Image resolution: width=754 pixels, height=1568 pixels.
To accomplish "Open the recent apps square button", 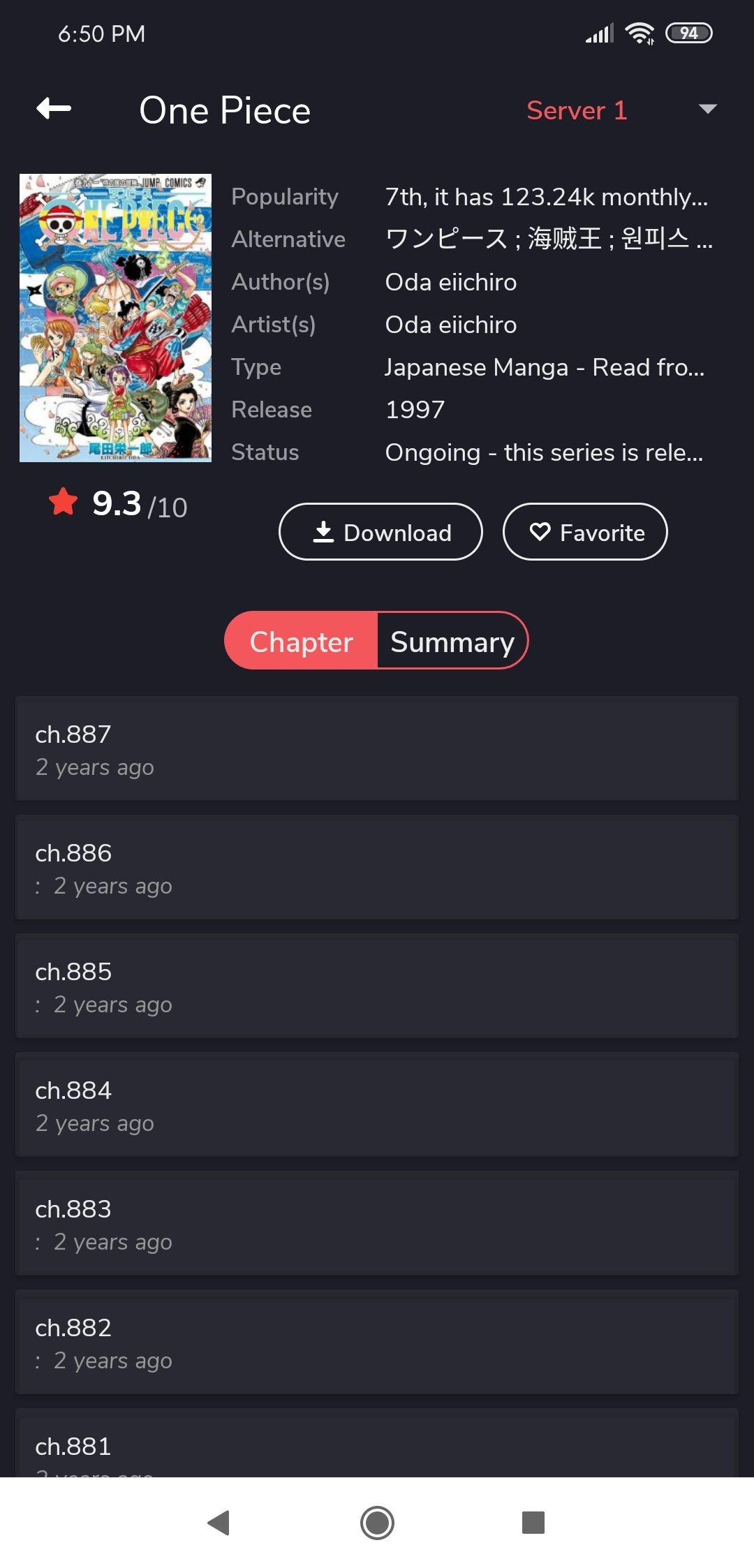I will [x=533, y=1523].
